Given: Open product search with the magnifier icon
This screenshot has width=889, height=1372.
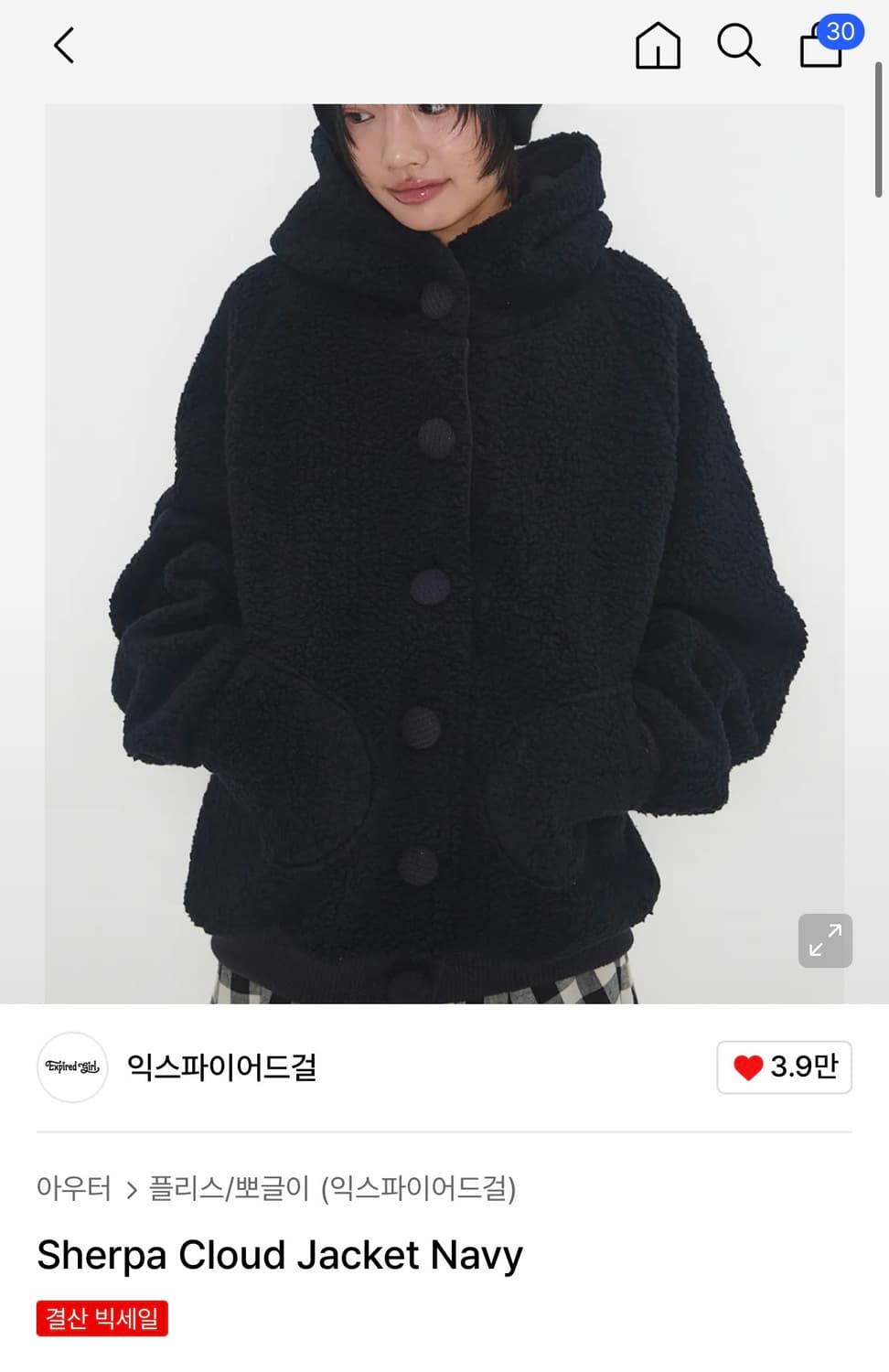Looking at the screenshot, I should point(739,46).
